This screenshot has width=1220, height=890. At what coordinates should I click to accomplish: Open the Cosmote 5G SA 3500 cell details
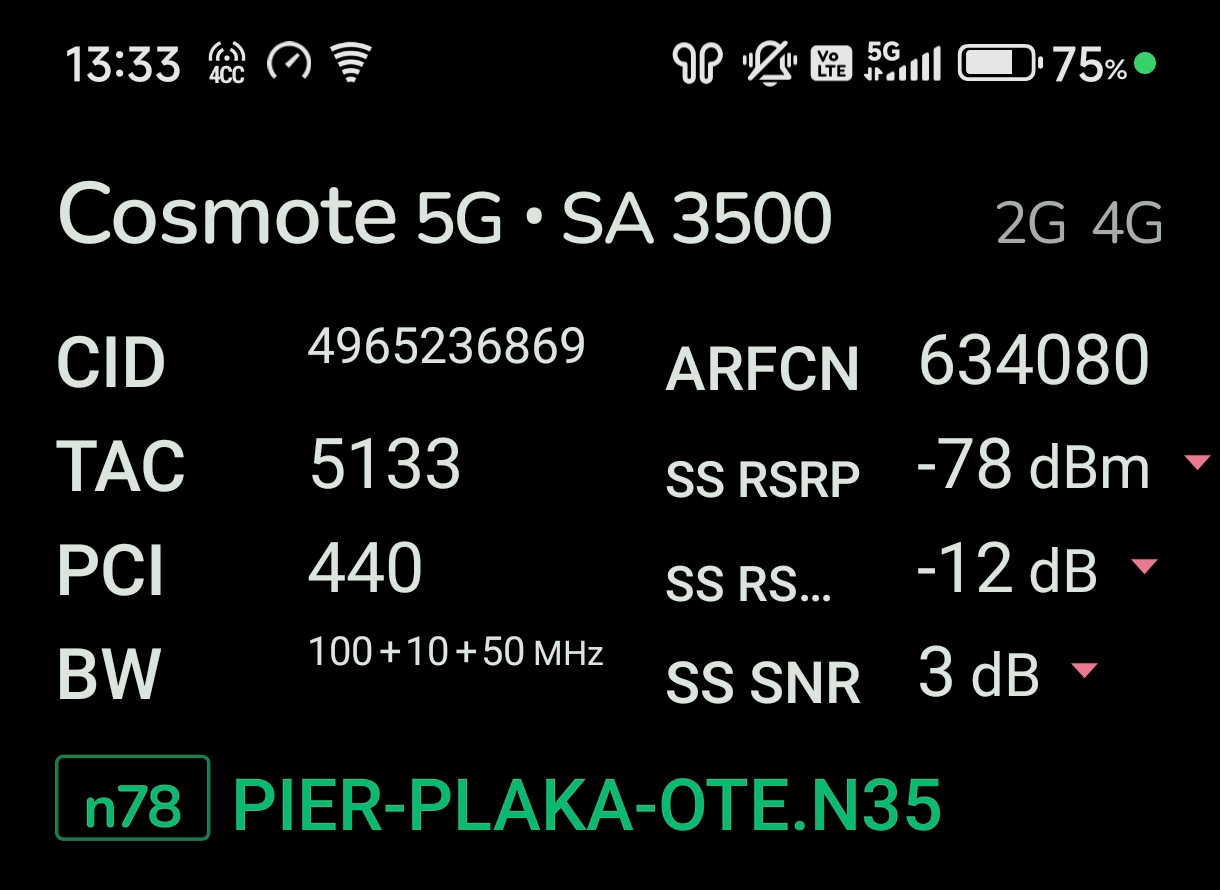click(x=445, y=217)
